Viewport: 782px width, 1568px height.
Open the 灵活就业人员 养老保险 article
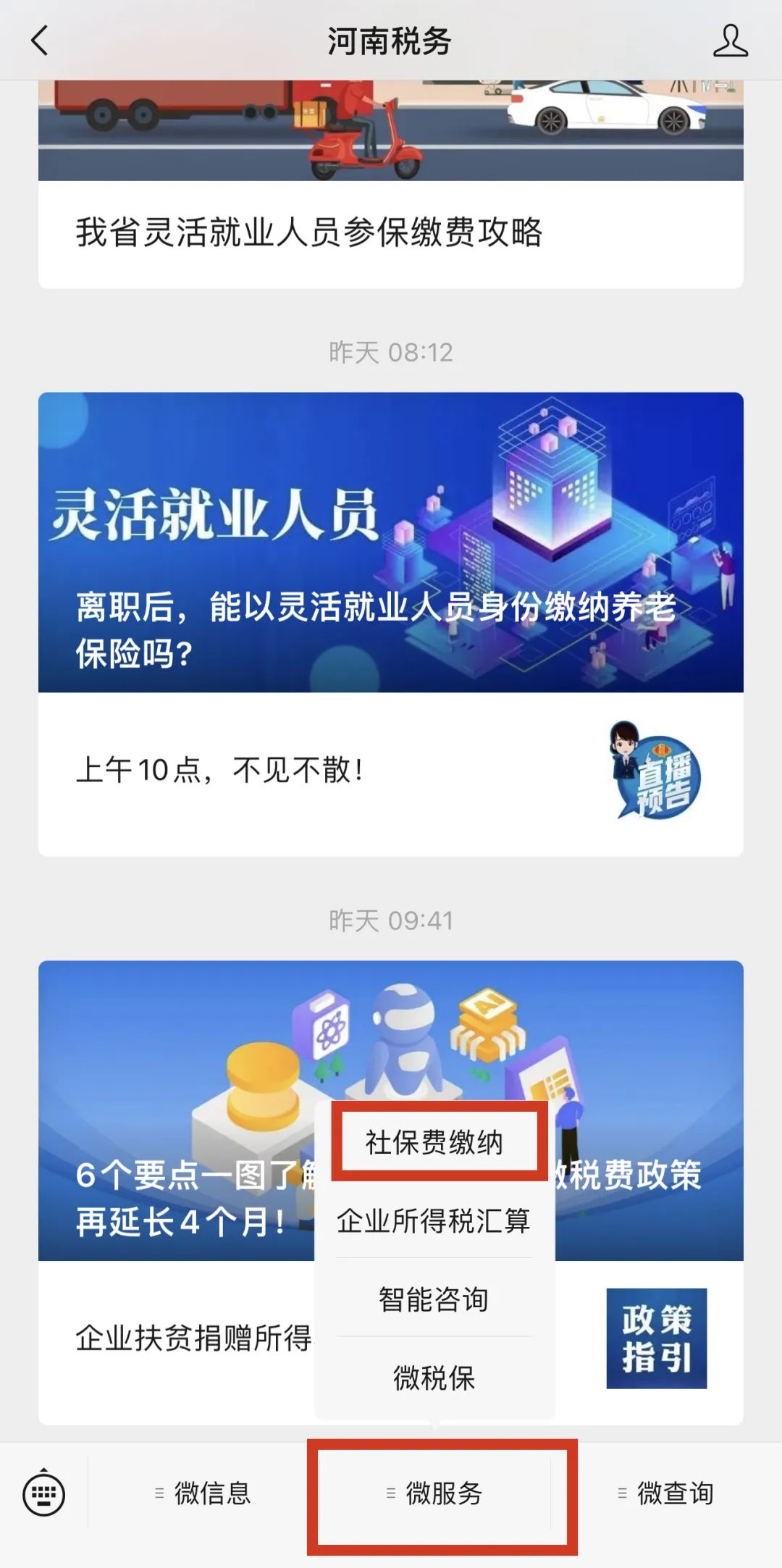(391, 542)
